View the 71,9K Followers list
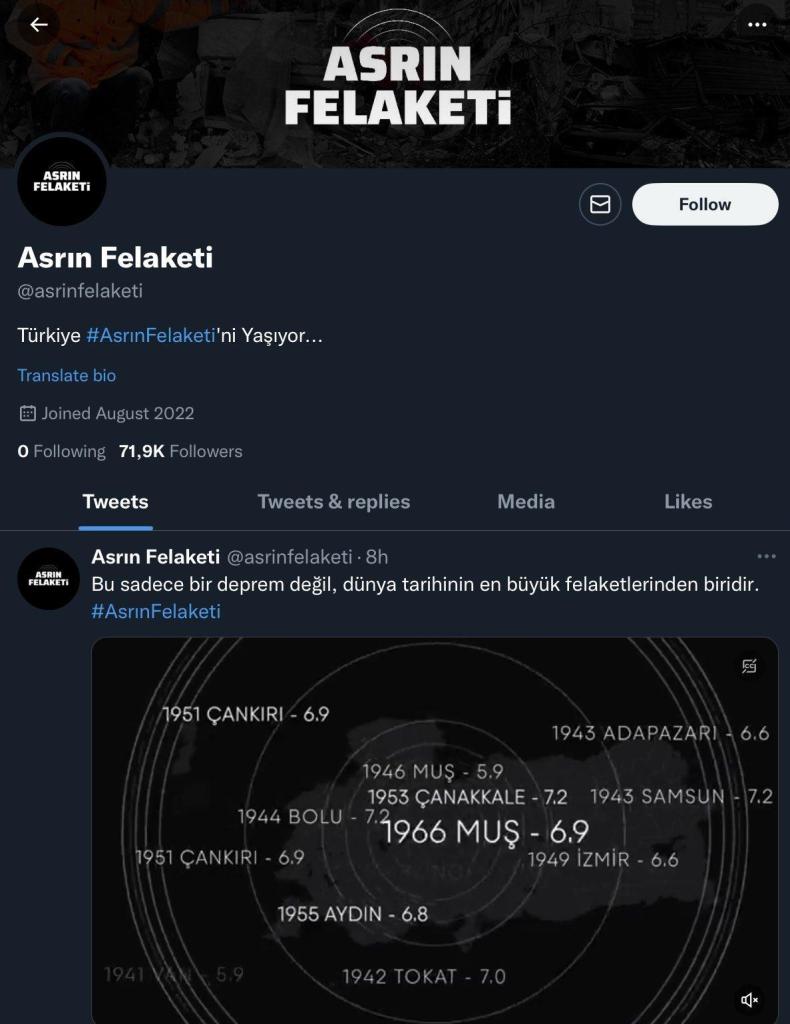 [x=180, y=451]
